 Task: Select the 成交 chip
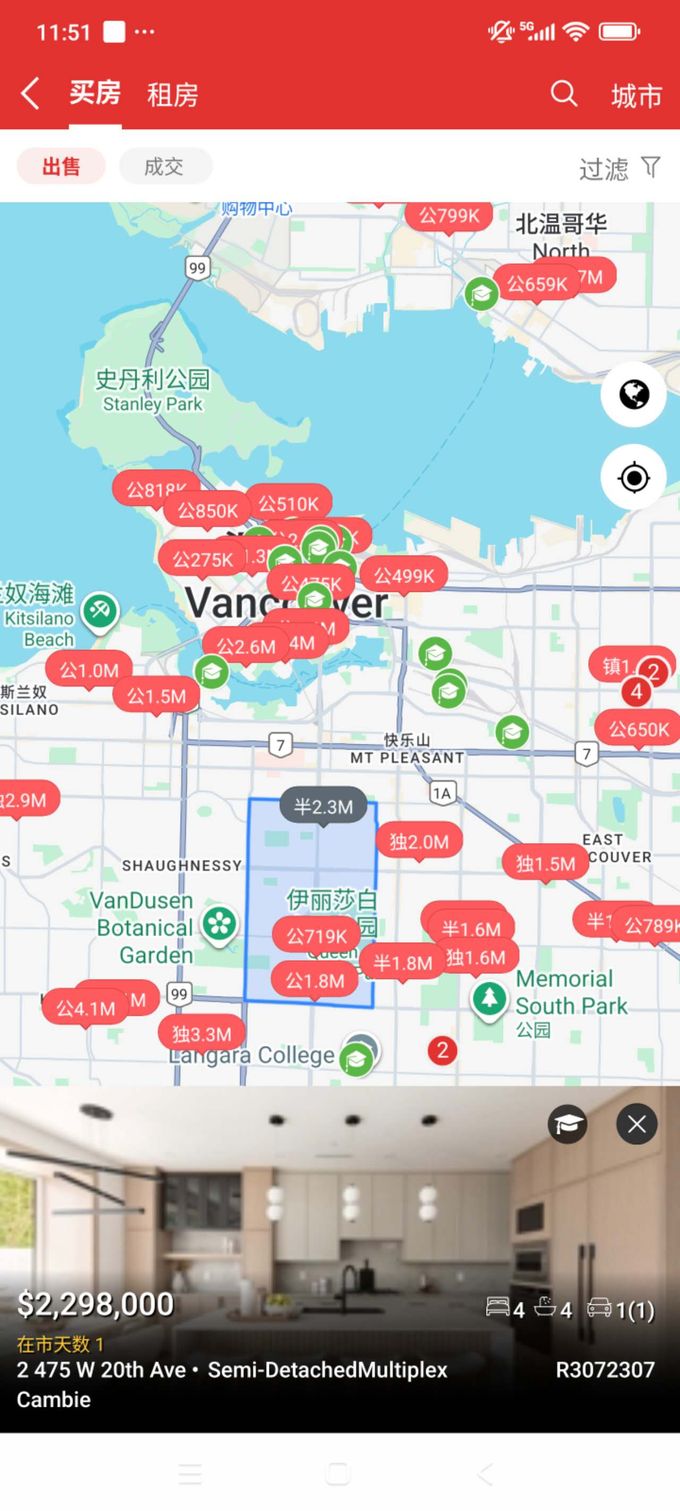[164, 166]
